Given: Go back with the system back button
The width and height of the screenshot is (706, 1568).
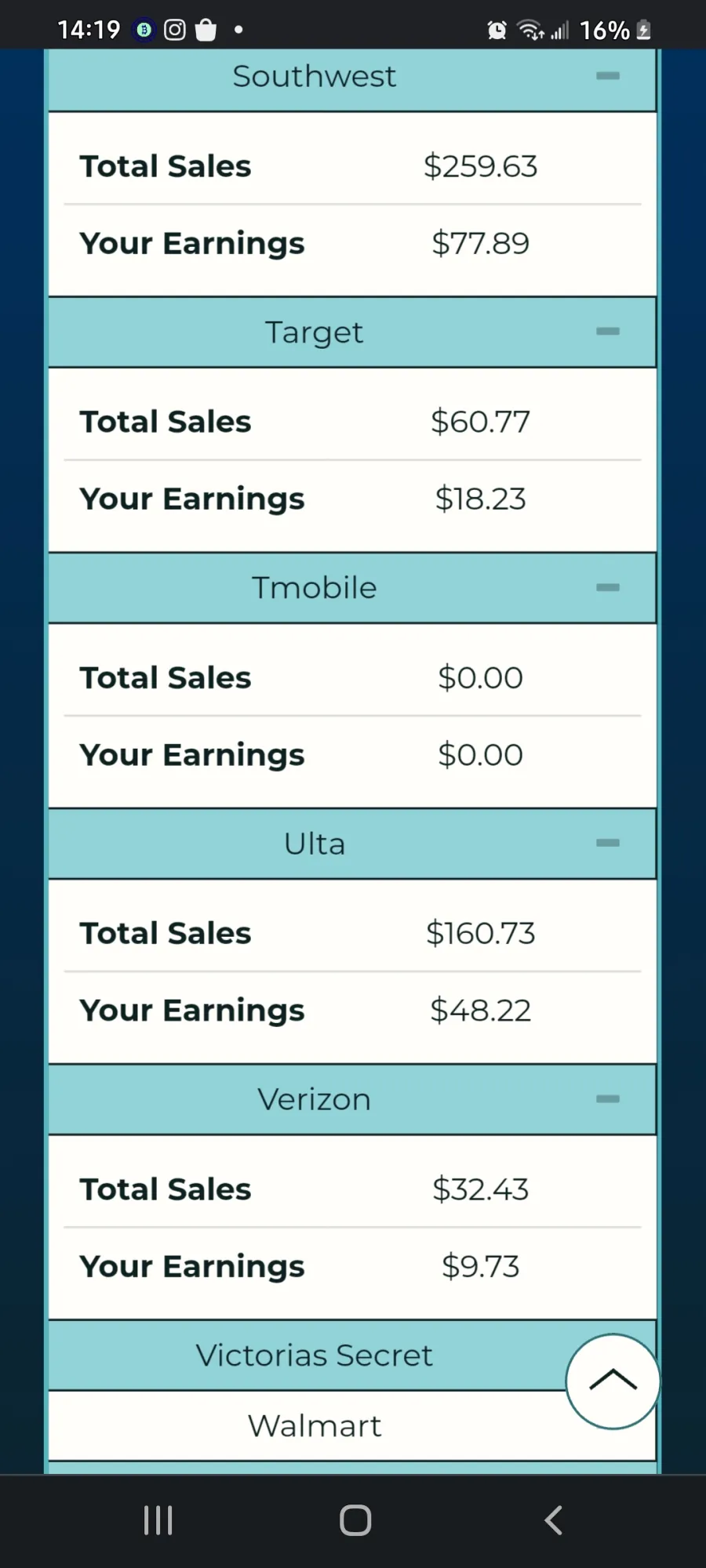Looking at the screenshot, I should 553,1520.
